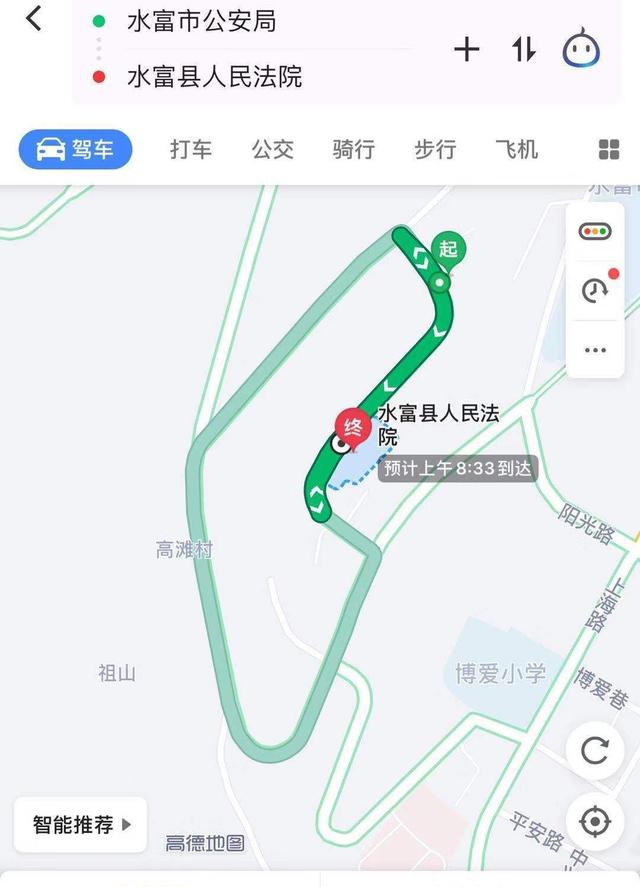Switch to the 步行 walking tab

pyautogui.click(x=435, y=150)
